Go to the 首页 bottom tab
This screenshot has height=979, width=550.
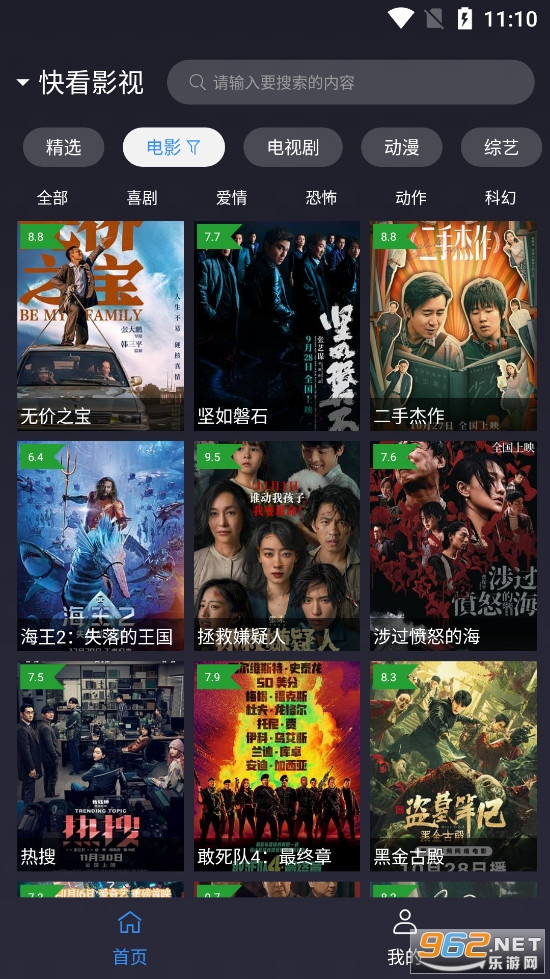pyautogui.click(x=130, y=938)
